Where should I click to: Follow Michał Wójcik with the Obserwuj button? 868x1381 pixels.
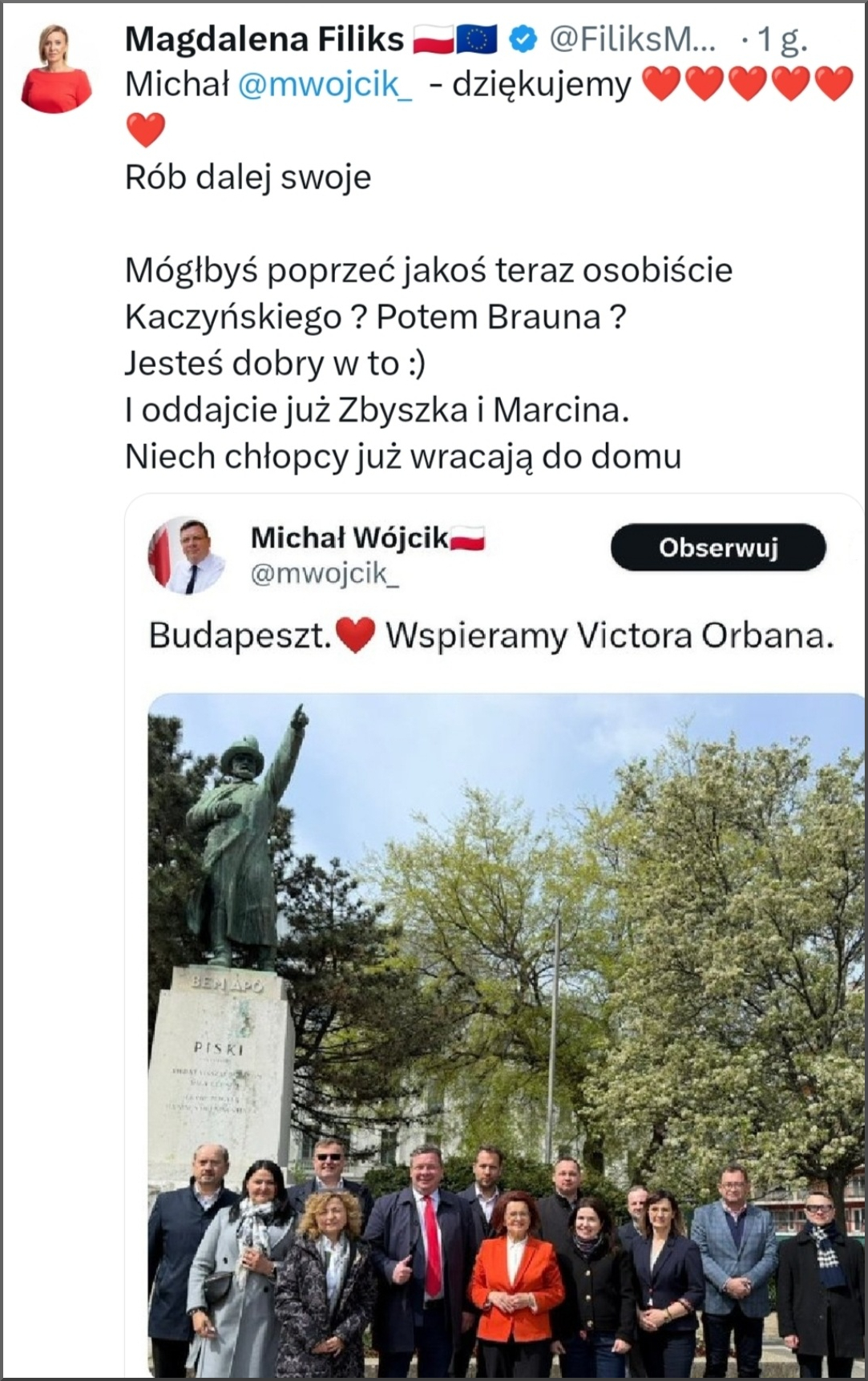[x=718, y=547]
